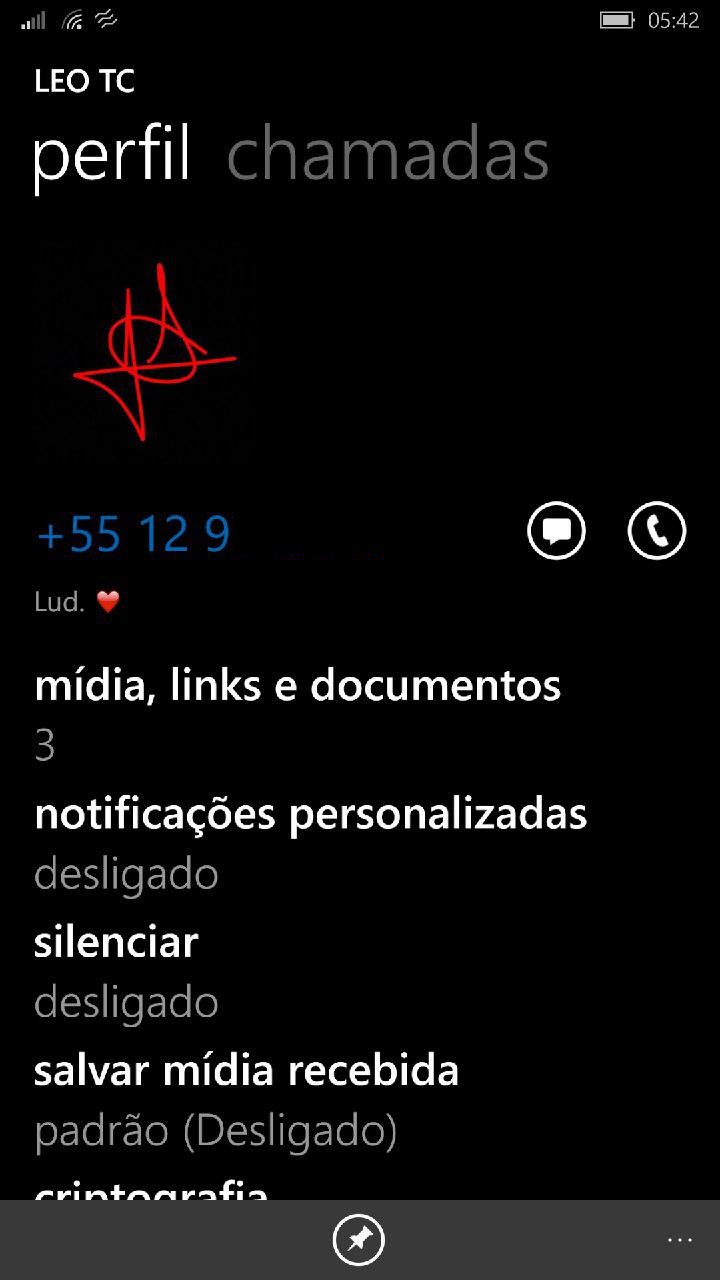Open the silenciar setting
This screenshot has width=720, height=1280.
pyautogui.click(x=360, y=972)
